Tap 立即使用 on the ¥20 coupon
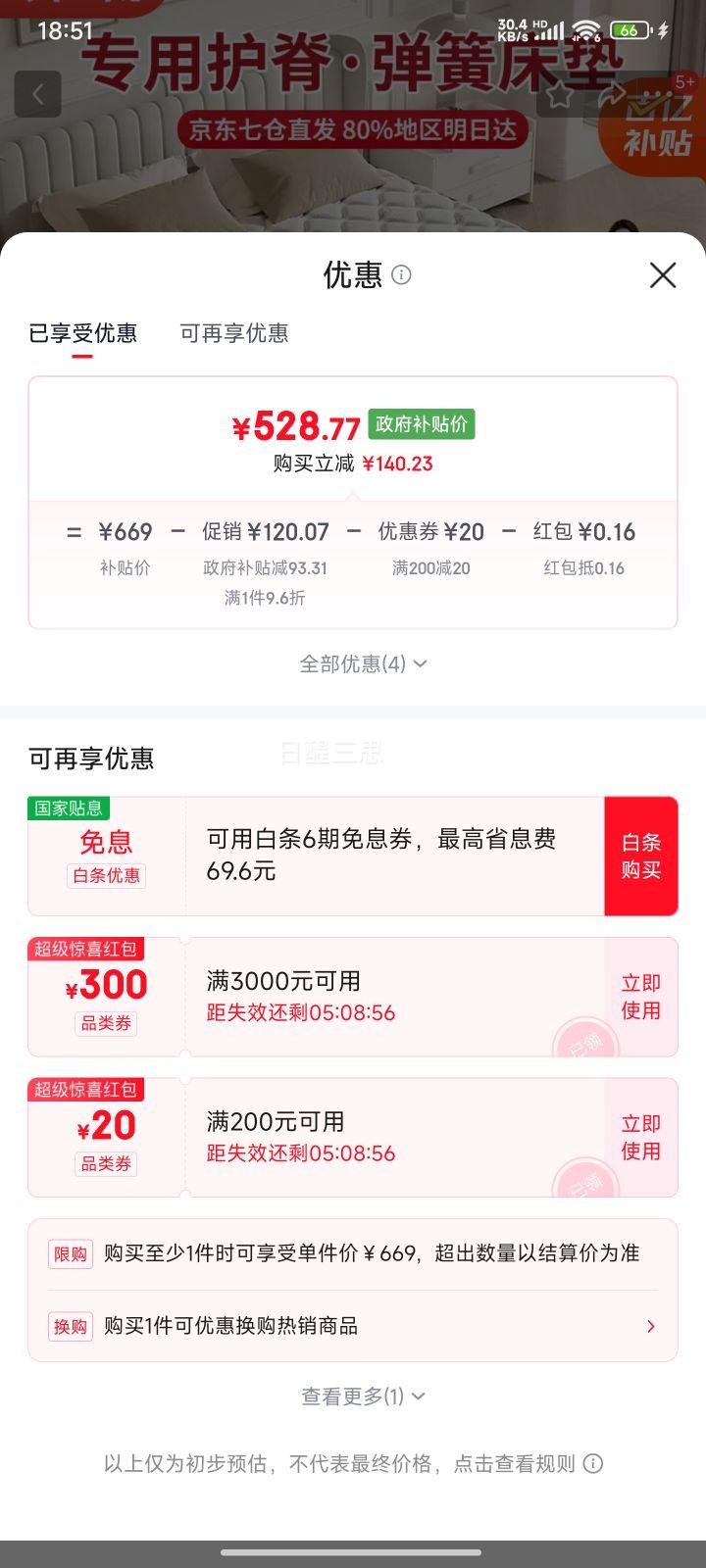 click(640, 1137)
